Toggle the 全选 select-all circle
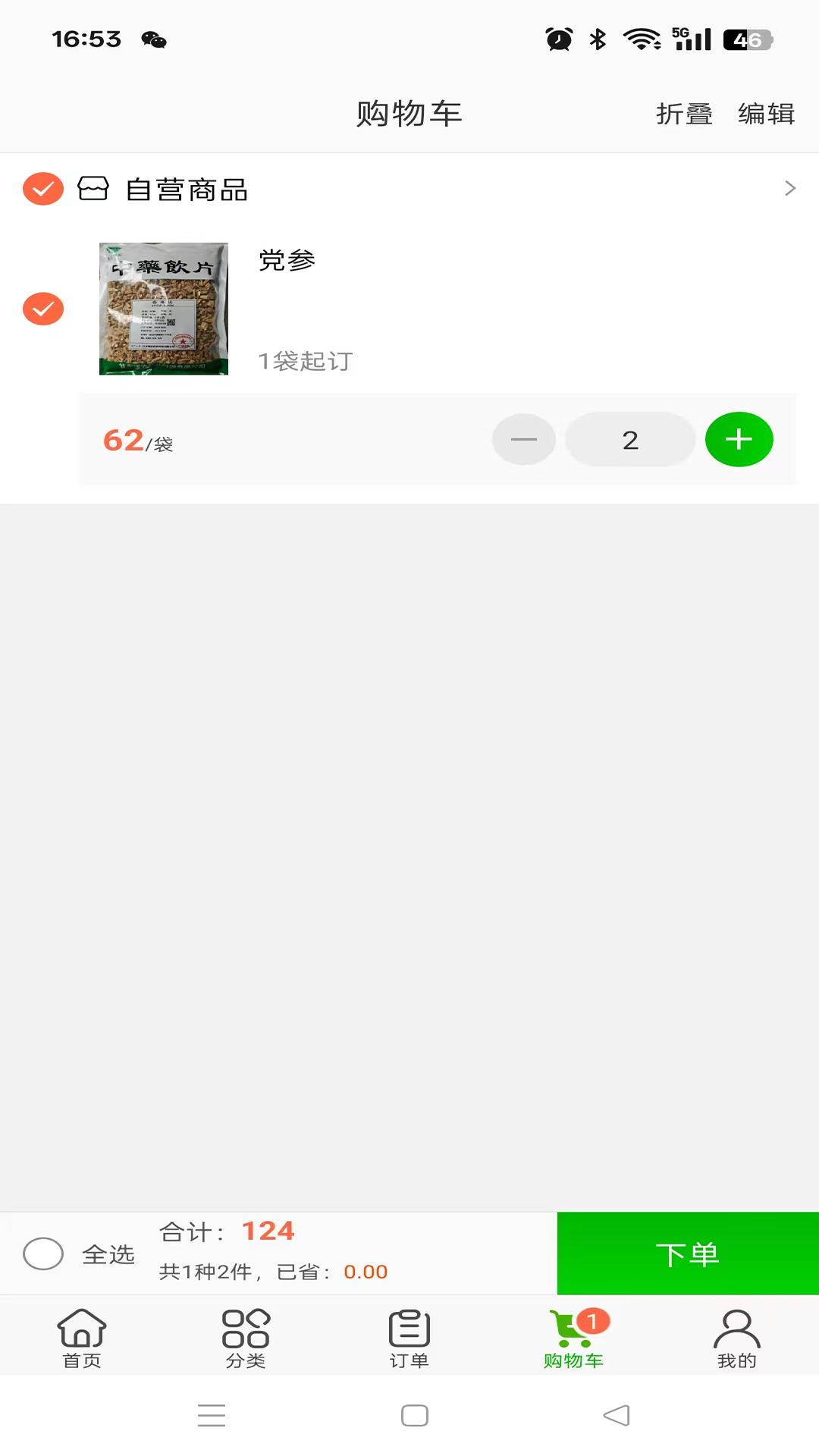The height and width of the screenshot is (1456, 819). coord(43,1254)
